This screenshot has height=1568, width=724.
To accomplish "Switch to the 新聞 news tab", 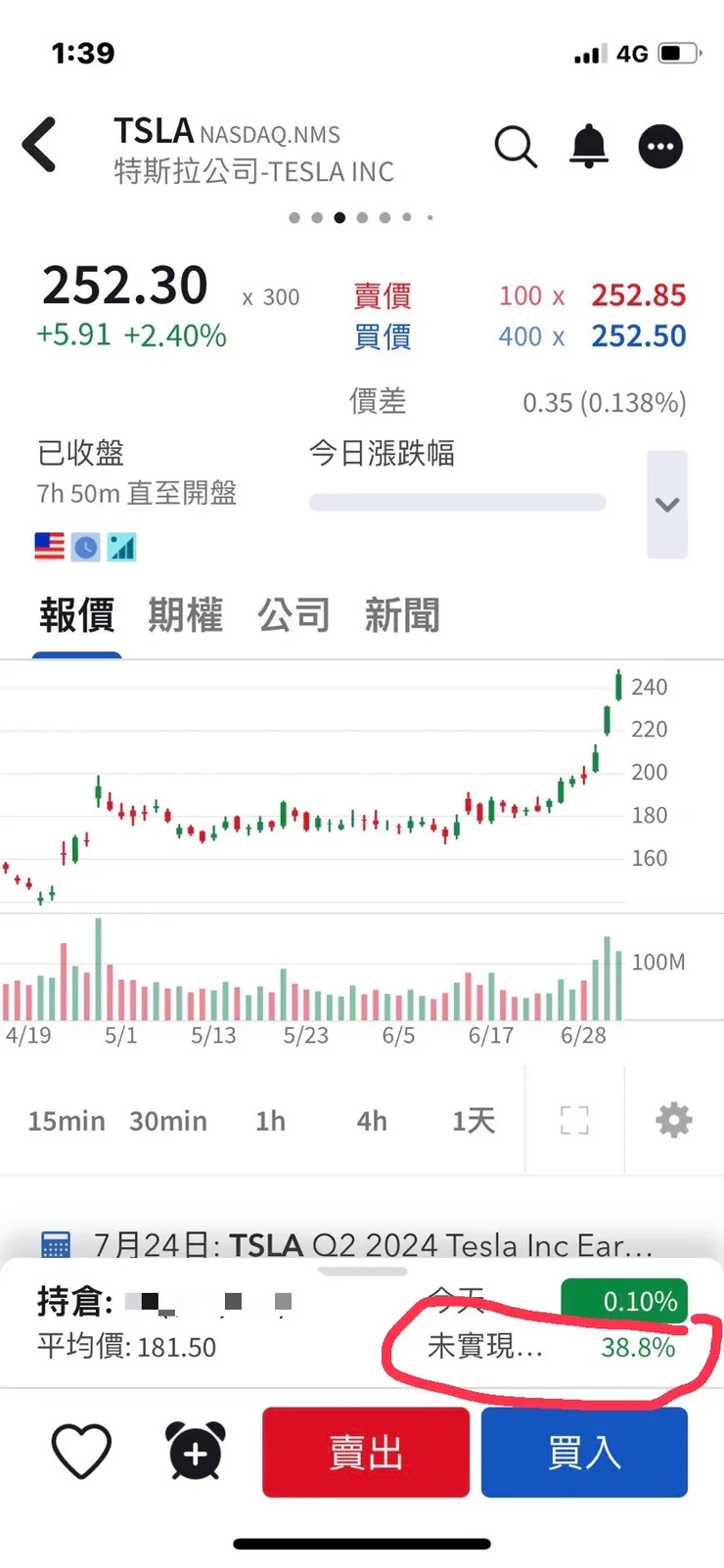I will [x=401, y=614].
